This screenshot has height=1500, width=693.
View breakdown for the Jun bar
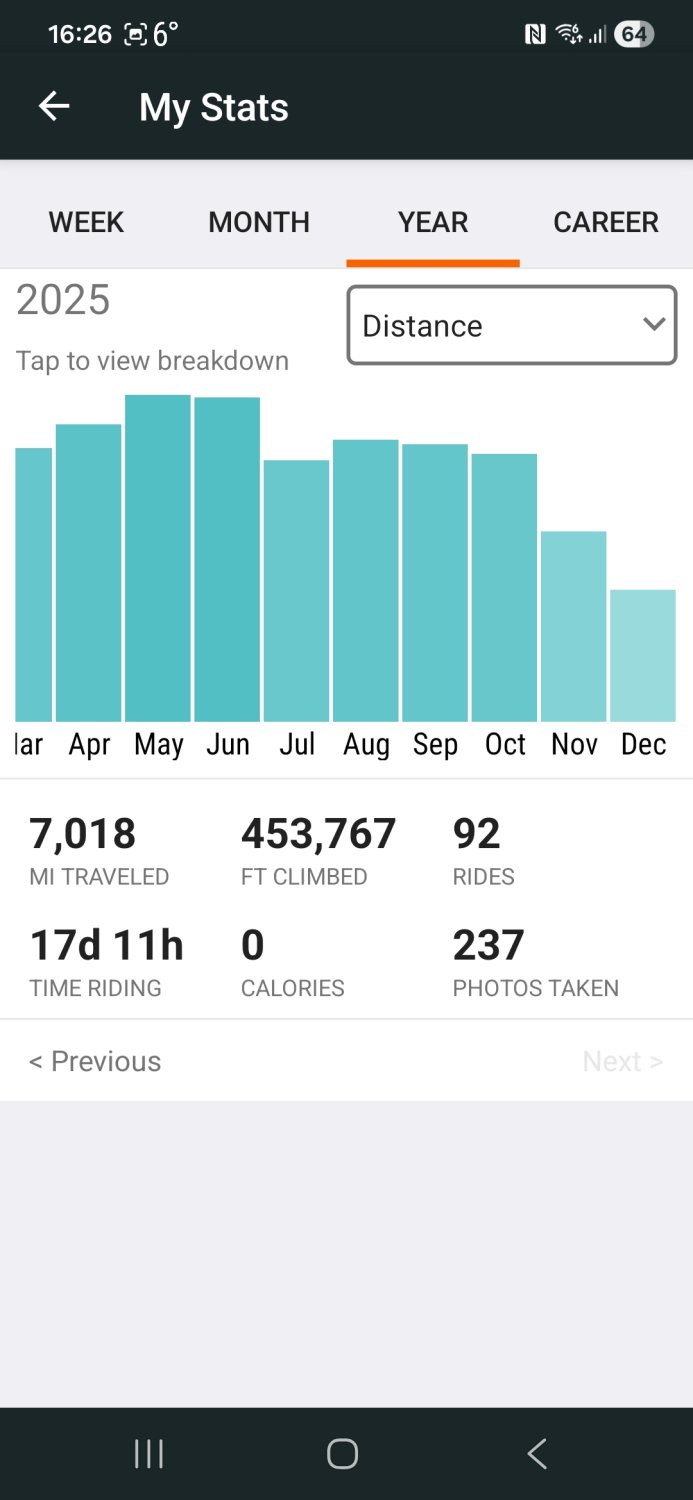[x=227, y=560]
